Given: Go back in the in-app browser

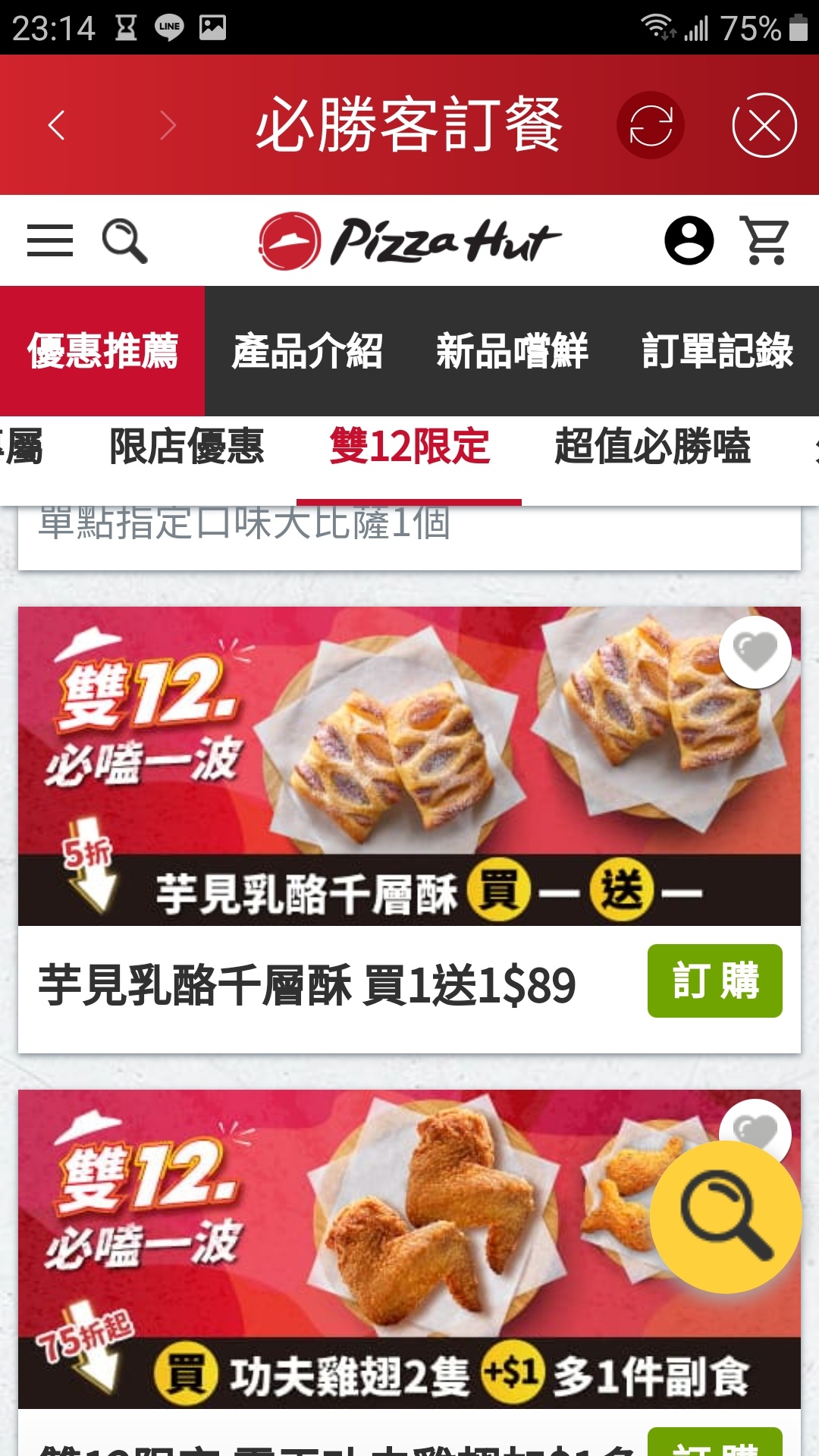Looking at the screenshot, I should coord(57,125).
